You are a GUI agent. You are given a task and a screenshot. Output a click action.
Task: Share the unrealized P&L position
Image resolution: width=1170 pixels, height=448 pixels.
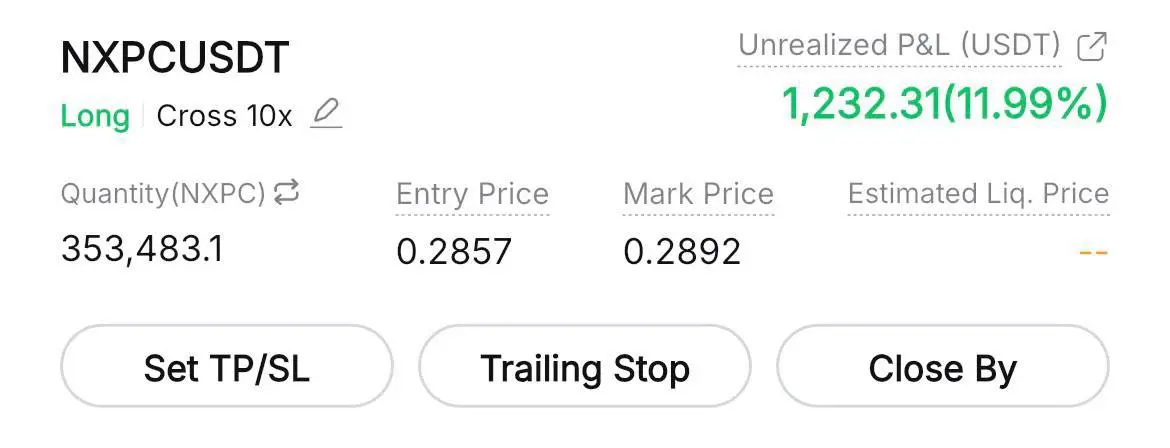tap(1091, 46)
